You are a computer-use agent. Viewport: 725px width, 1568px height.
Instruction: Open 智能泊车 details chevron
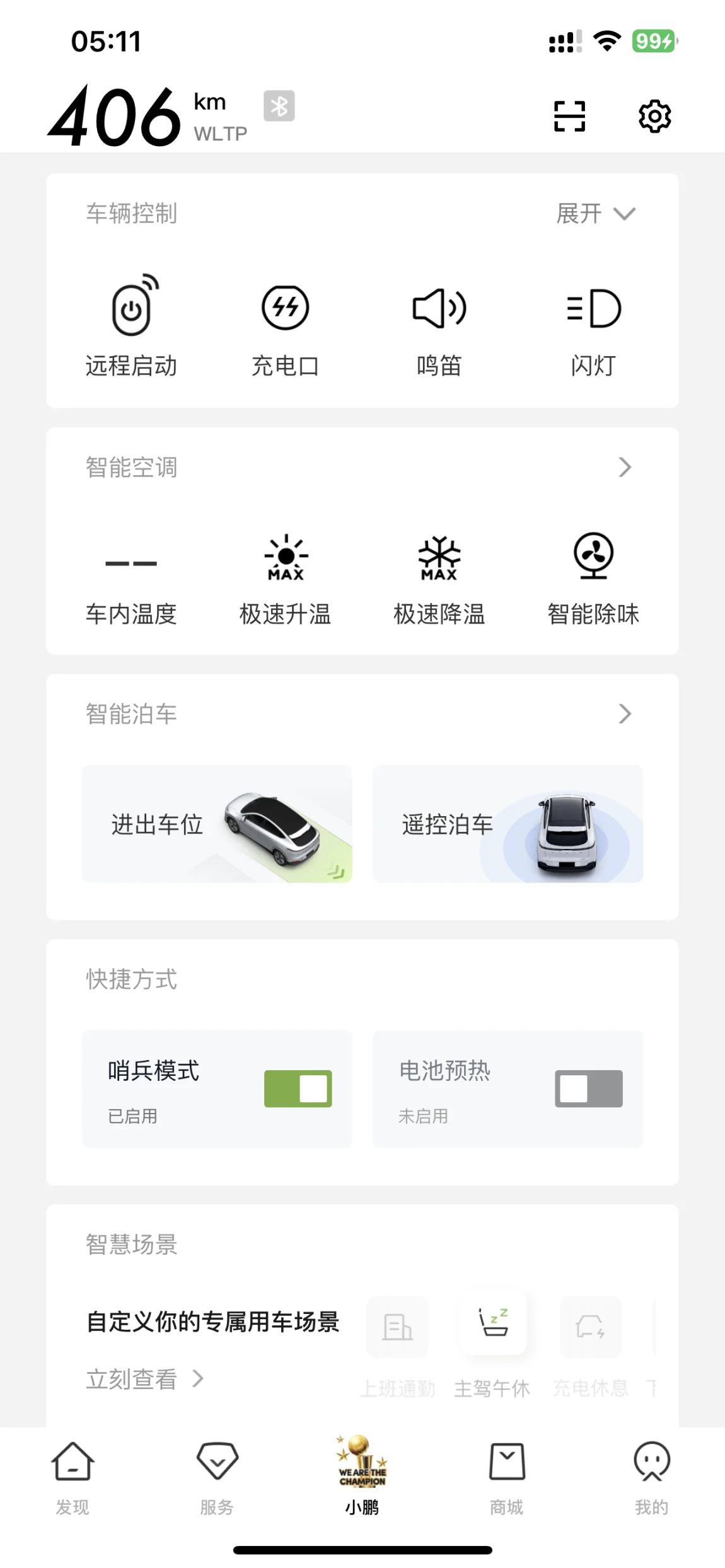pos(624,714)
